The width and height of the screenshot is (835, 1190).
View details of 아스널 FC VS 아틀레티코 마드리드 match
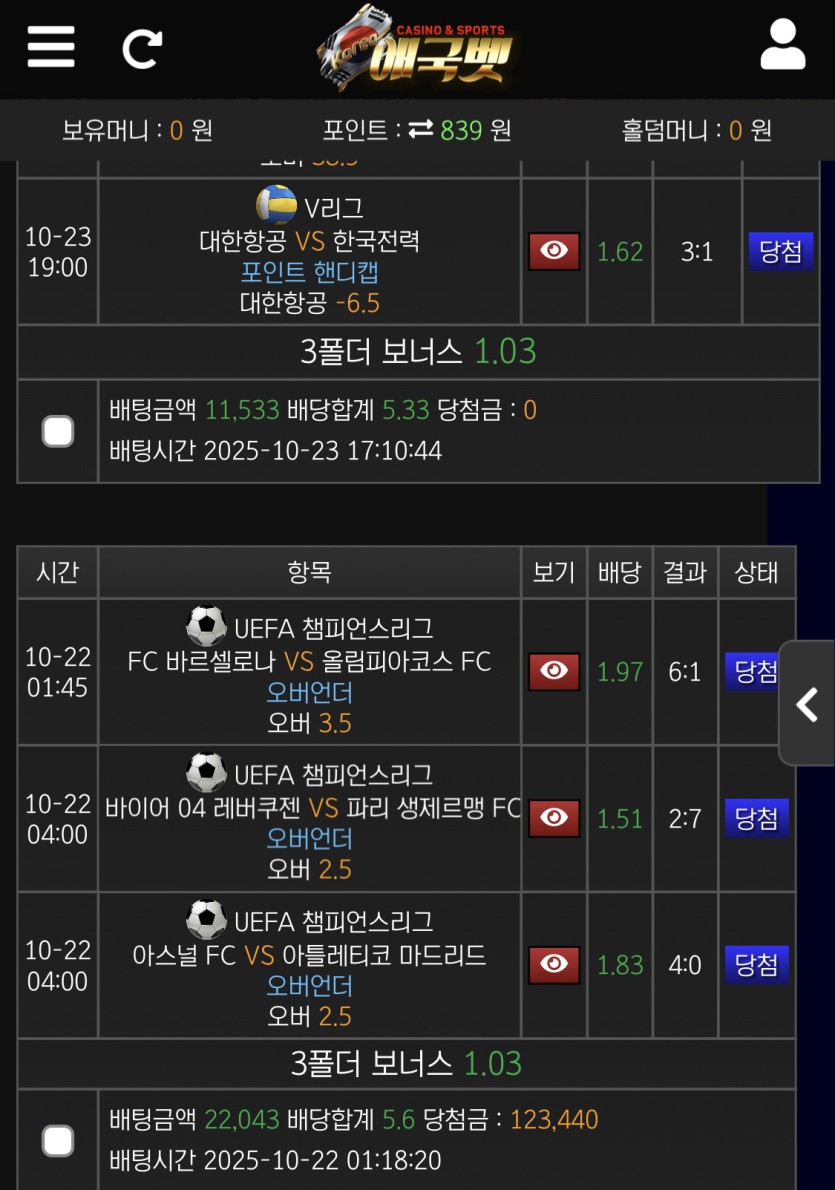pos(553,964)
